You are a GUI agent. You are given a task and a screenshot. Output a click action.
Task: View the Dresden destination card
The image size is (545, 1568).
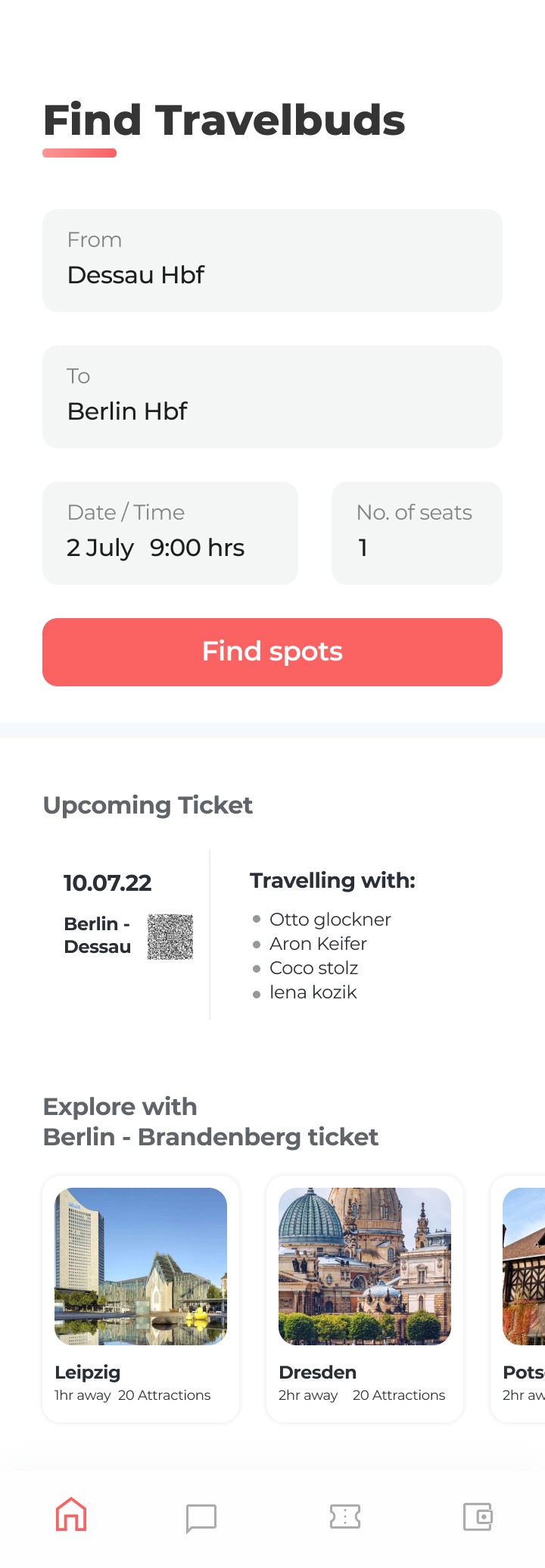(365, 1298)
